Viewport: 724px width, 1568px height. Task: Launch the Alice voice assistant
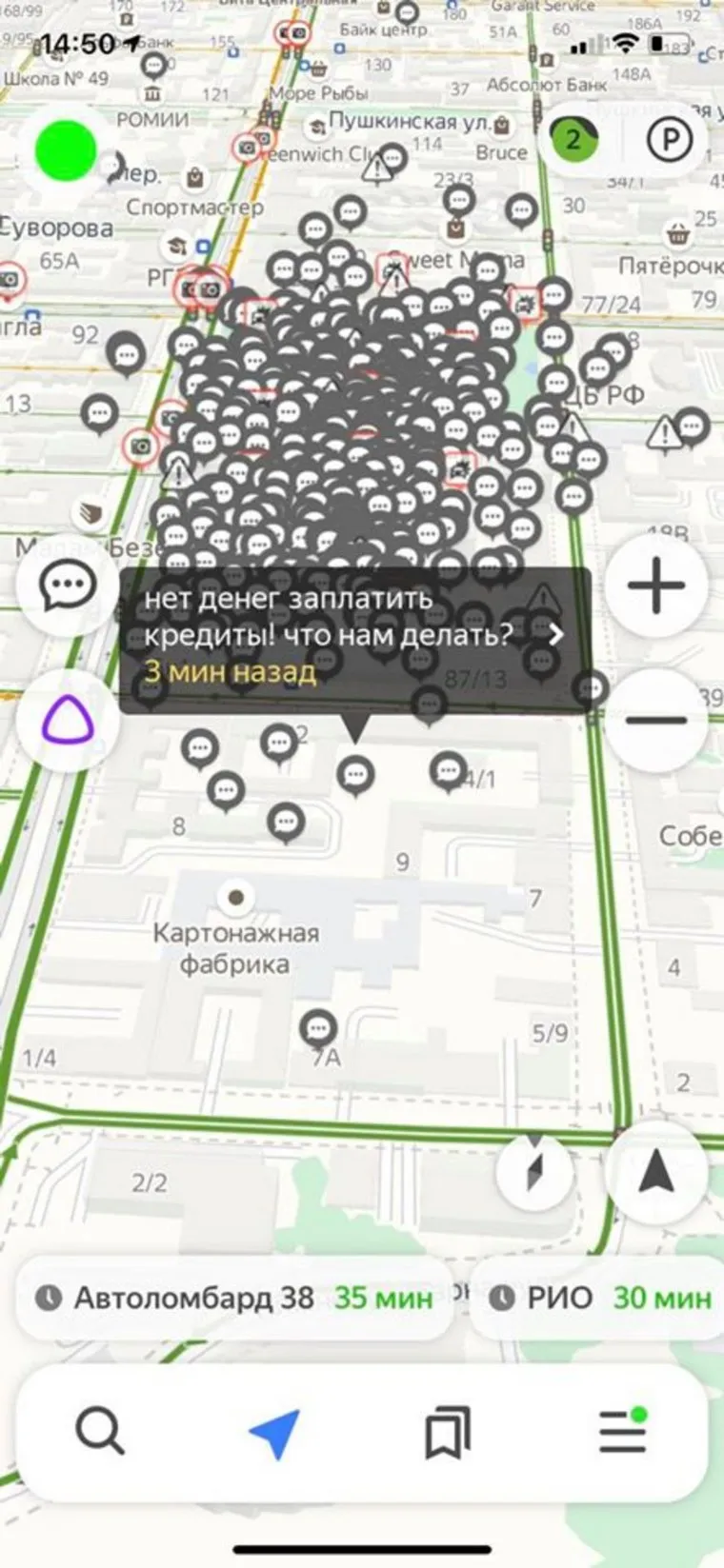(68, 720)
